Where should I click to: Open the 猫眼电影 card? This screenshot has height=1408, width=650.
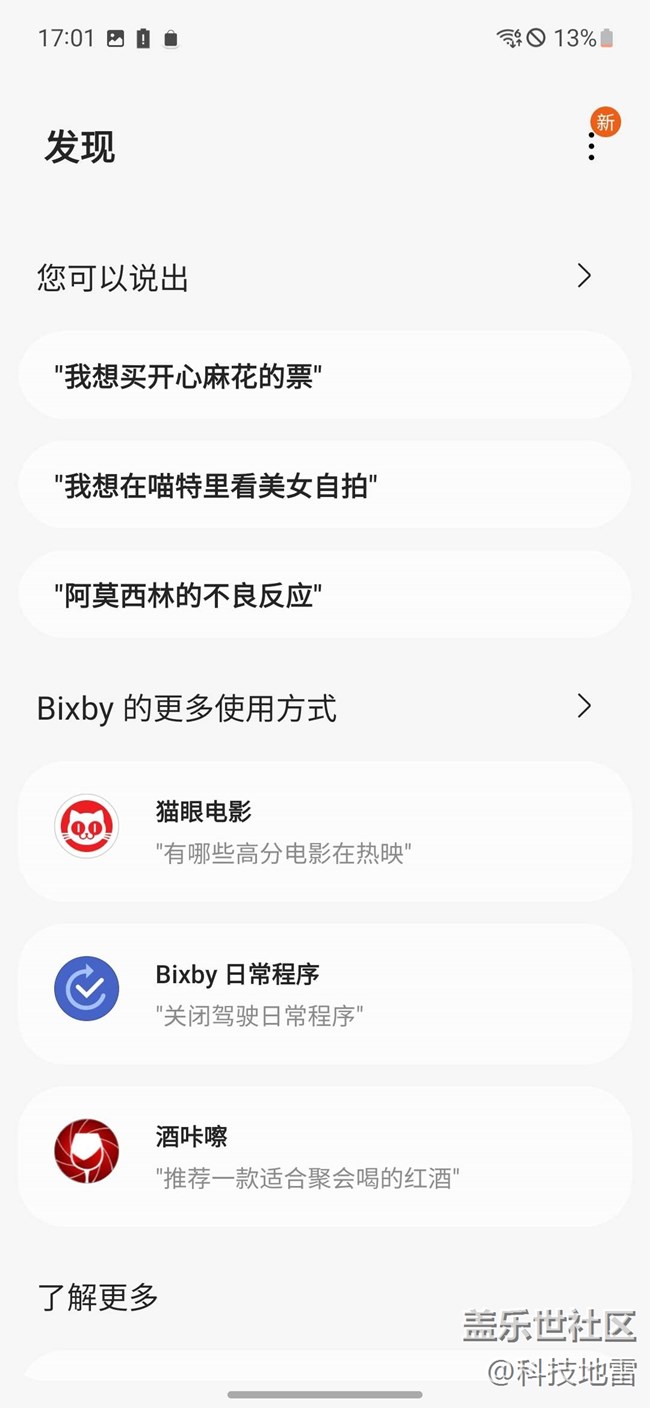click(x=324, y=831)
